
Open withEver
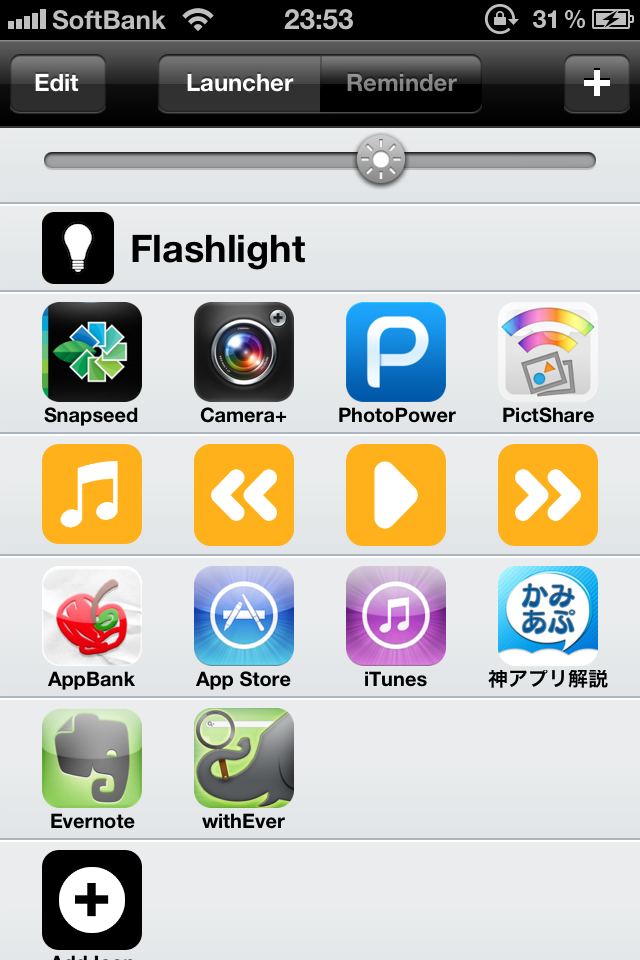(244, 758)
